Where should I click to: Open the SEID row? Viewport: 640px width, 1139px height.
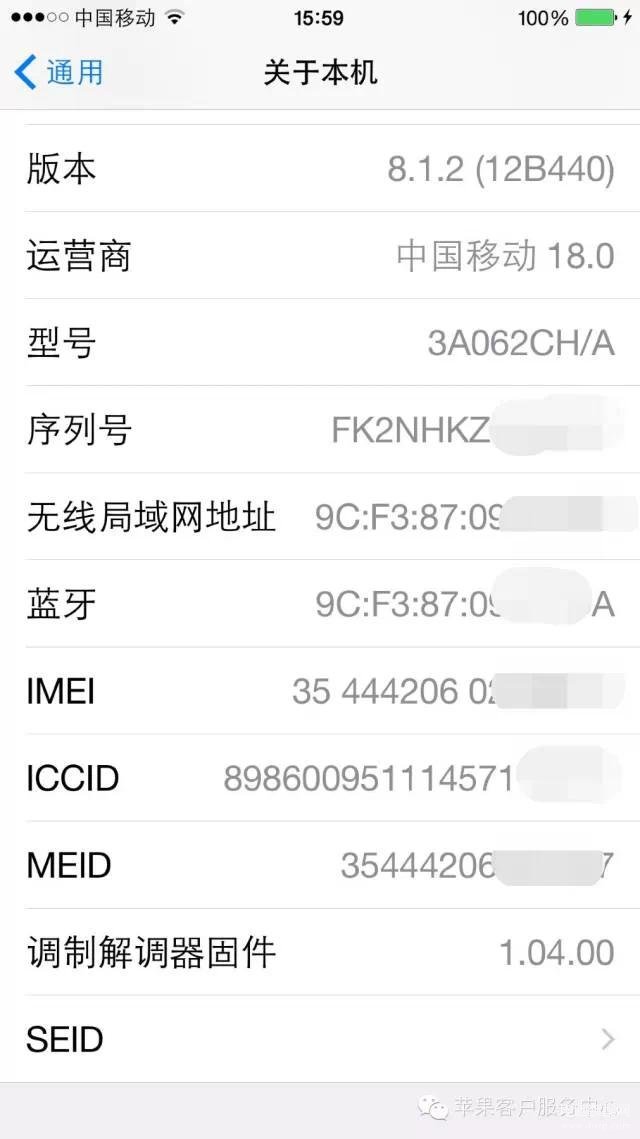click(320, 1039)
